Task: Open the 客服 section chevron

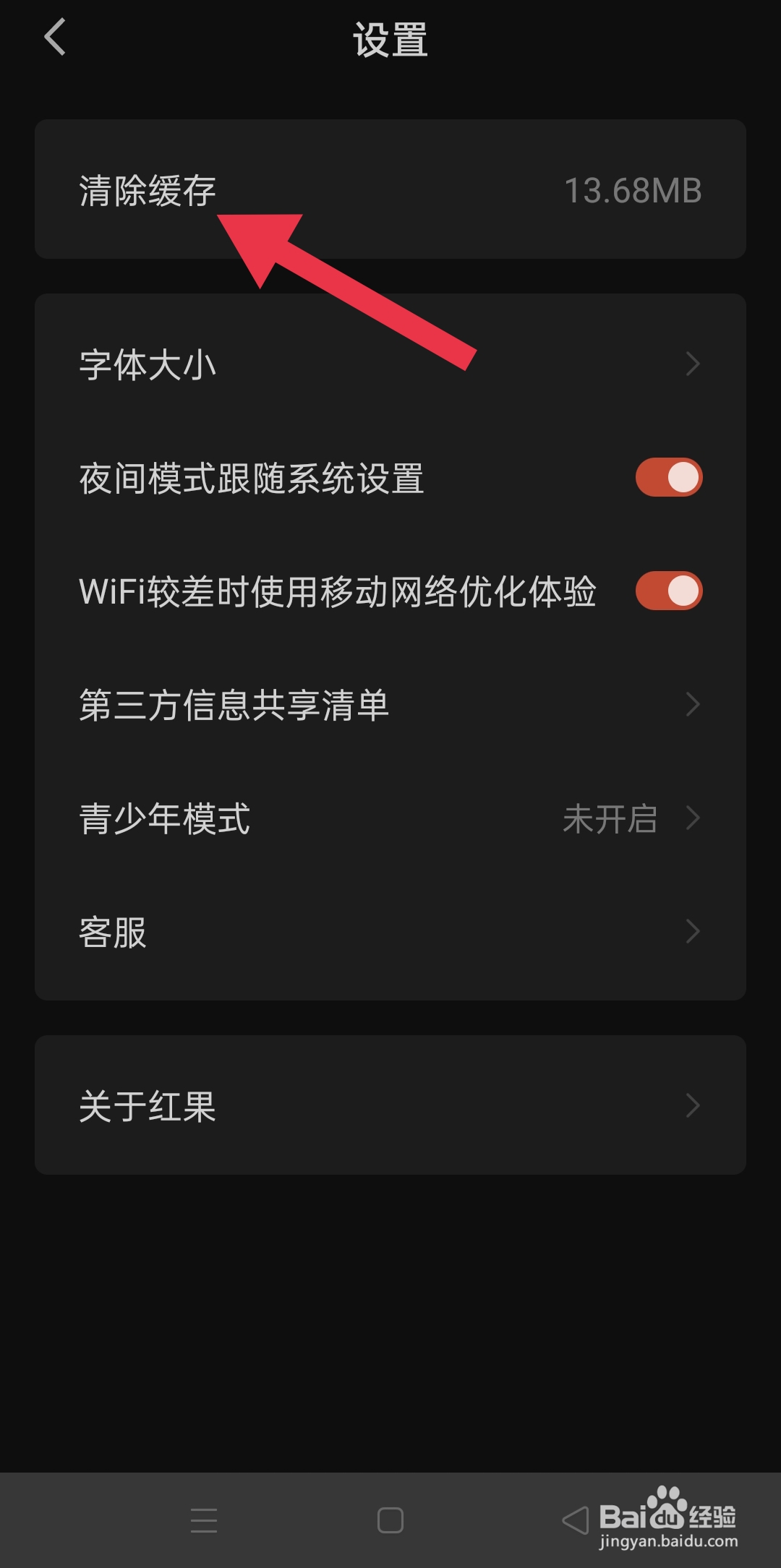Action: coord(693,932)
